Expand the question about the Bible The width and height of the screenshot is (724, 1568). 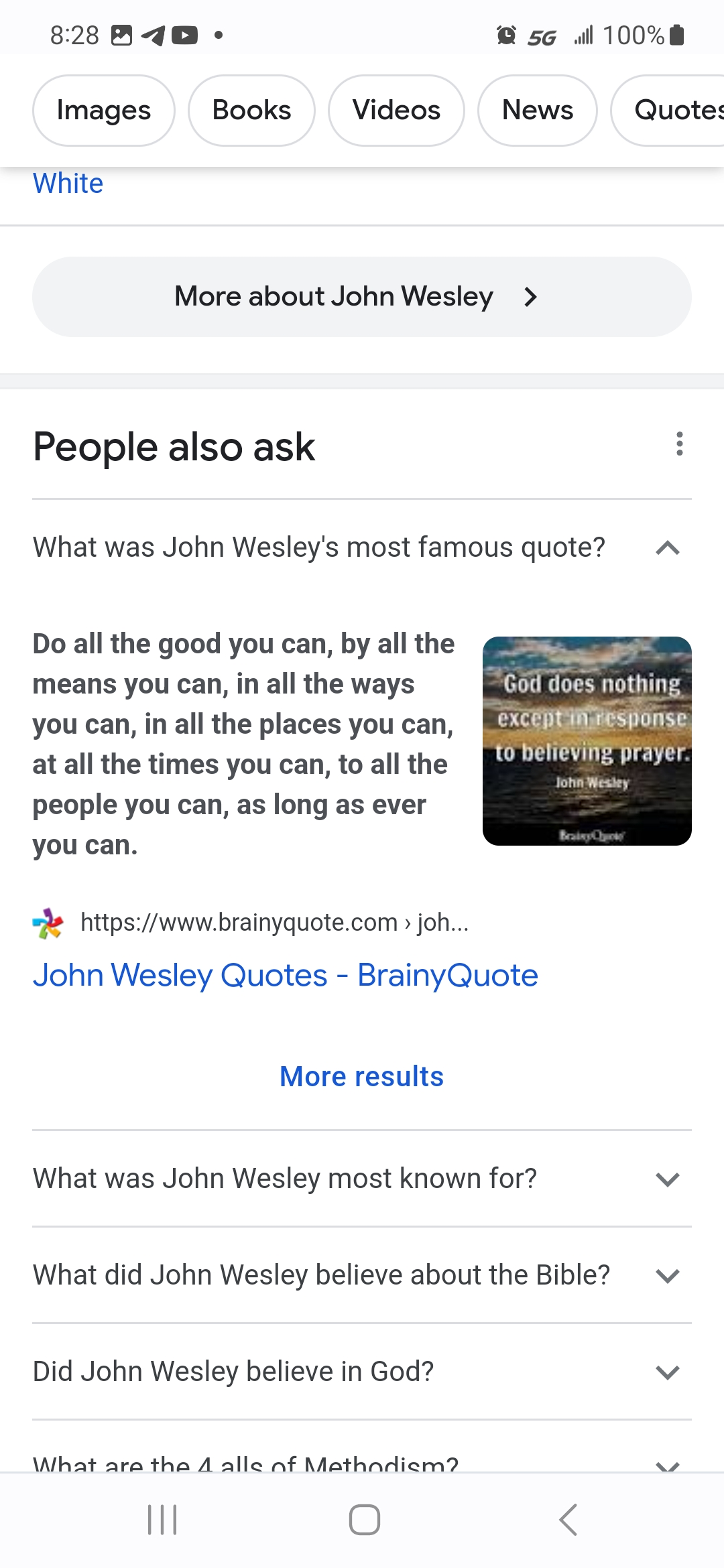click(362, 1275)
